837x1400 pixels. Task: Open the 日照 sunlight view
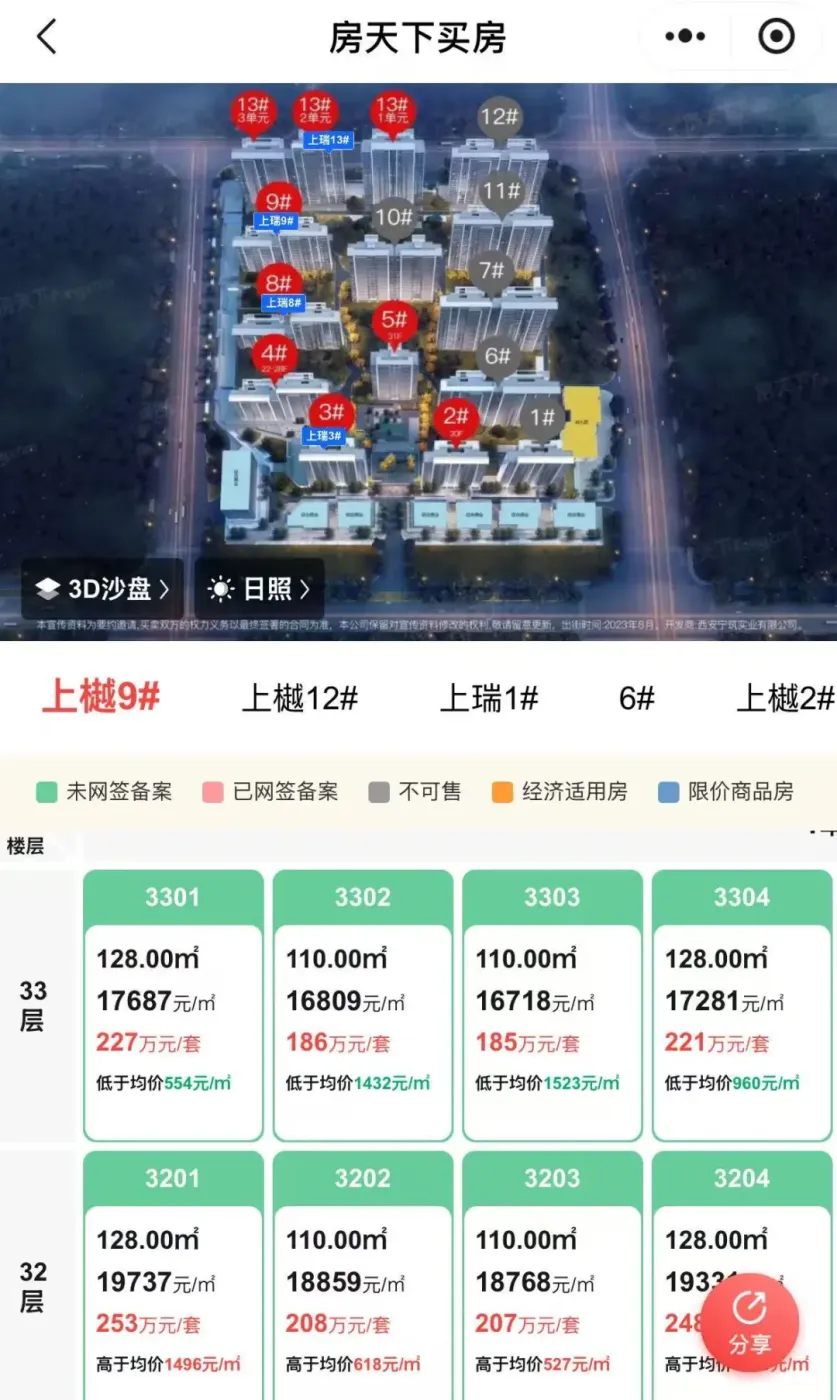(x=259, y=589)
